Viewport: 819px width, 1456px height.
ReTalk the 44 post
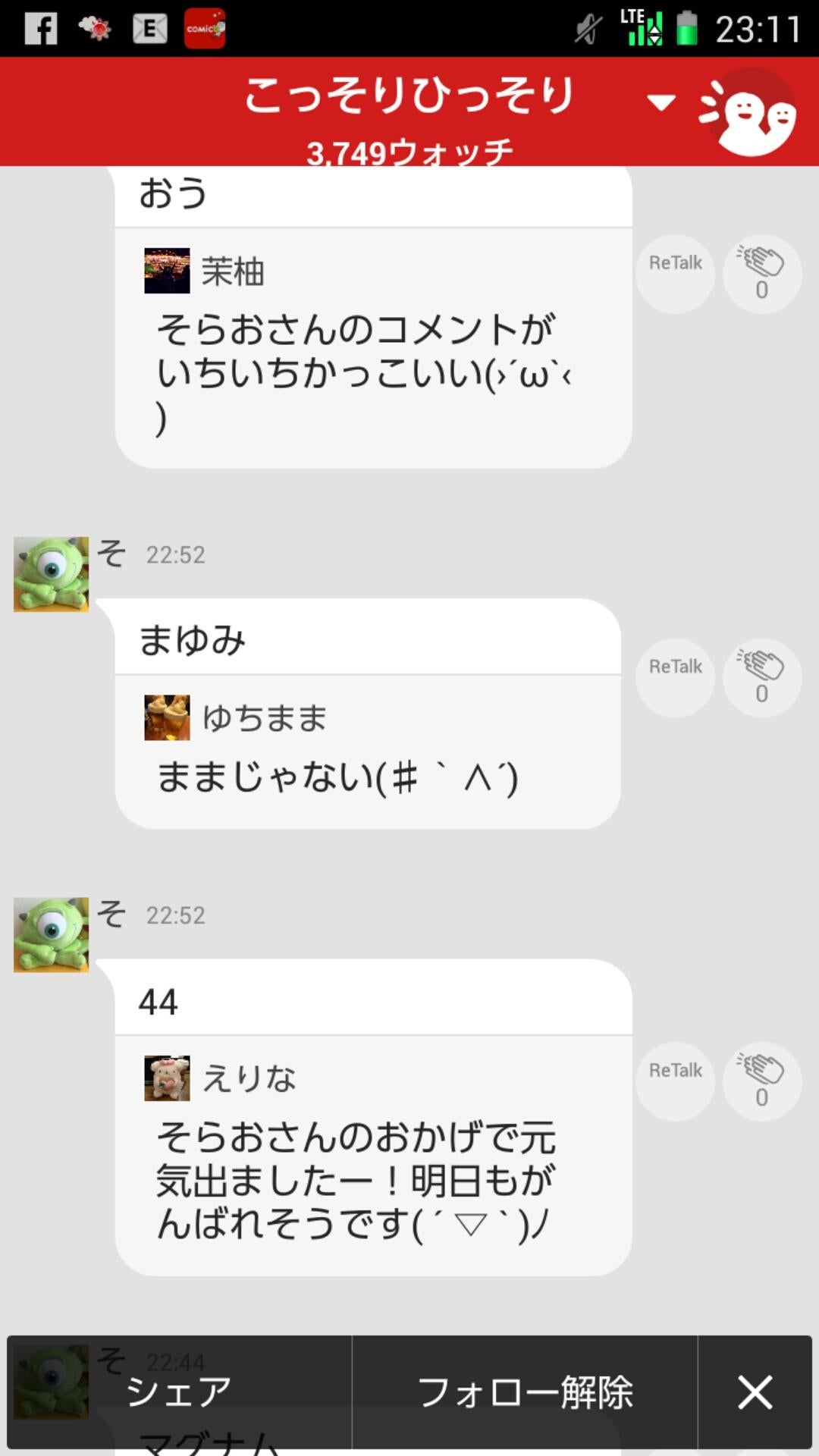[673, 1070]
